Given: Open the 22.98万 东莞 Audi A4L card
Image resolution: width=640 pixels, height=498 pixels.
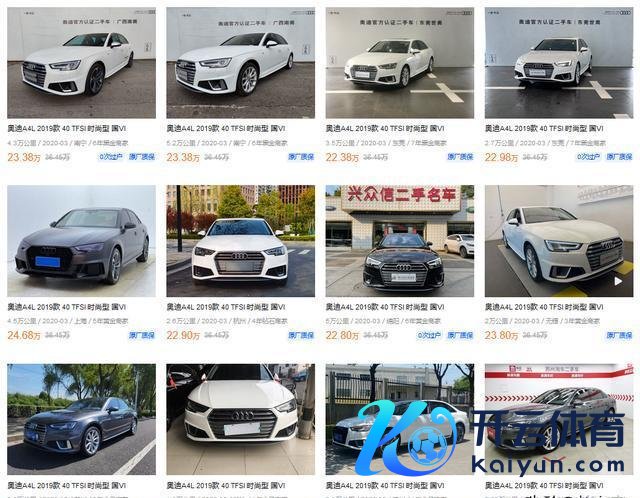Looking at the screenshot, I should [x=558, y=63].
